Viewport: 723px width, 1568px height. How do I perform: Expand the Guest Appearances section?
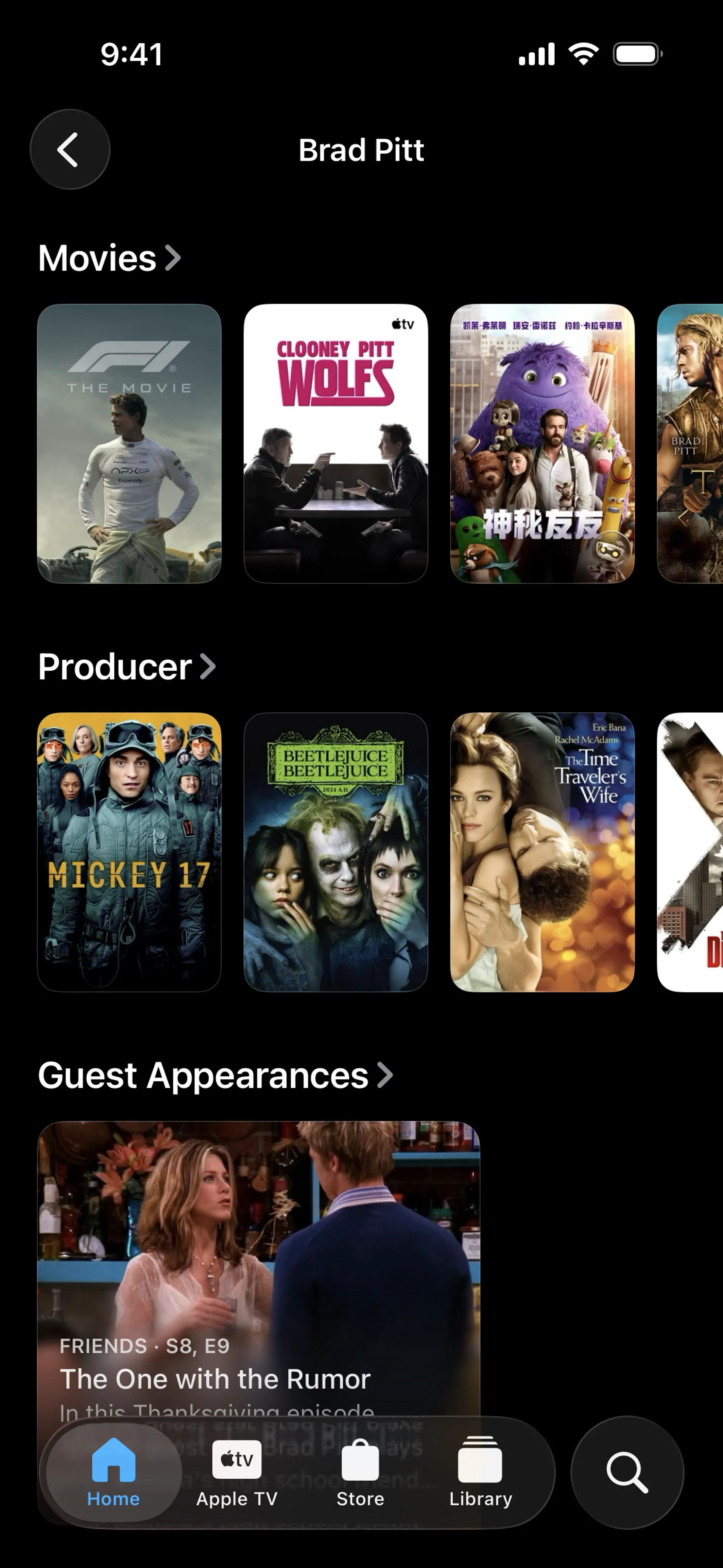click(x=215, y=1075)
